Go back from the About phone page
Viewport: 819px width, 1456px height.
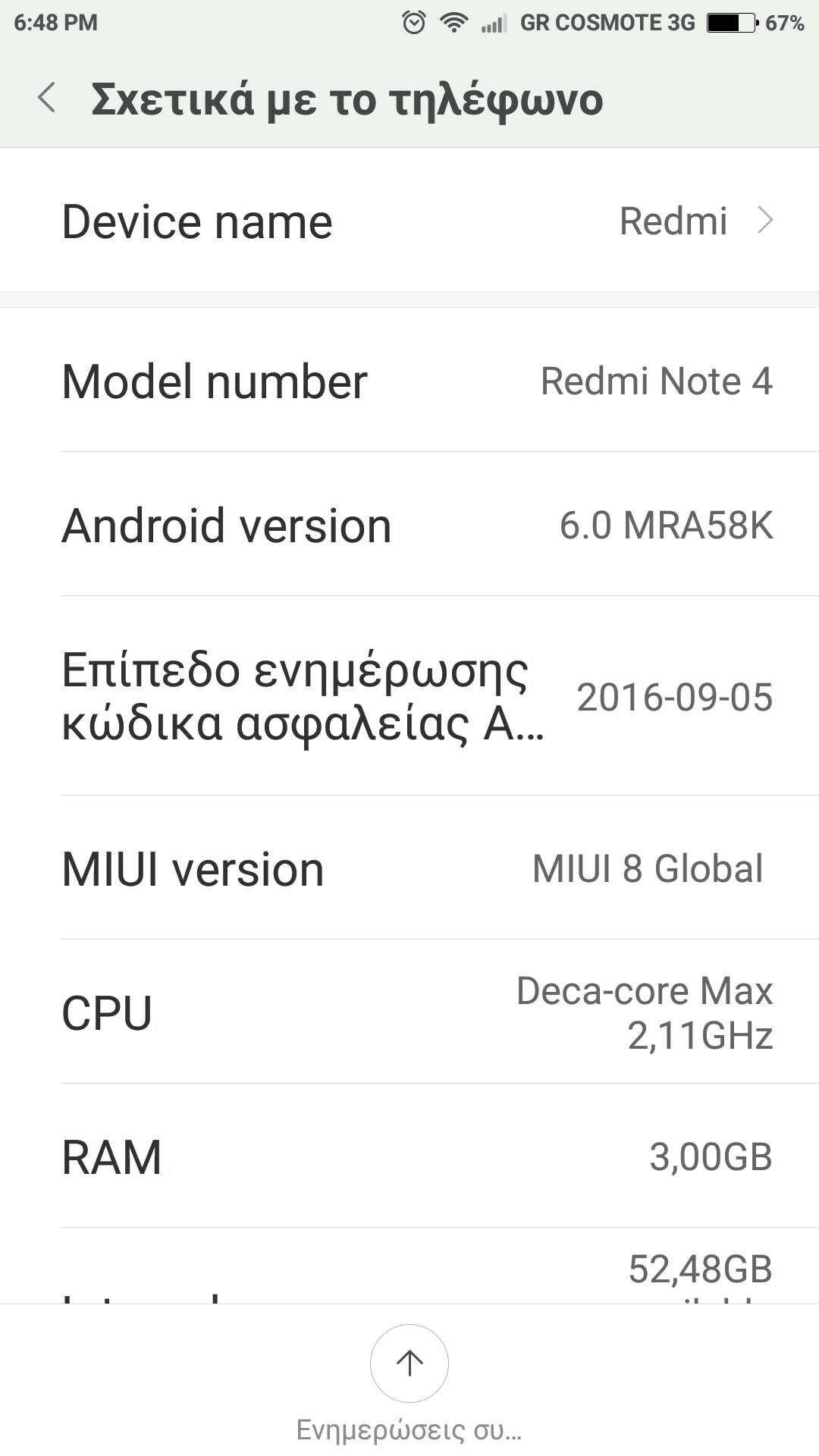click(x=47, y=99)
